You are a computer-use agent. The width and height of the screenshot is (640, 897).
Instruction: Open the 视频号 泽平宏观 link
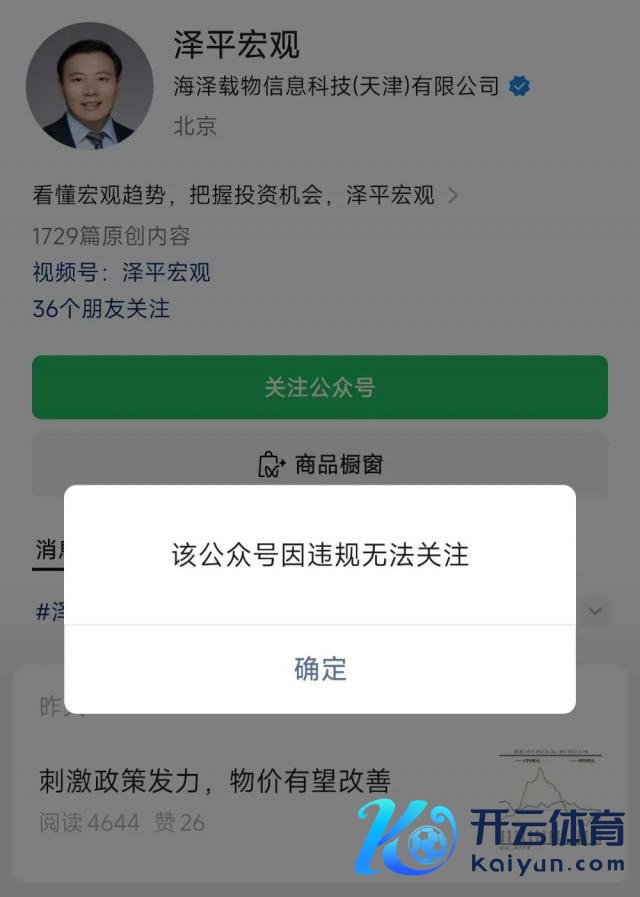tap(122, 272)
